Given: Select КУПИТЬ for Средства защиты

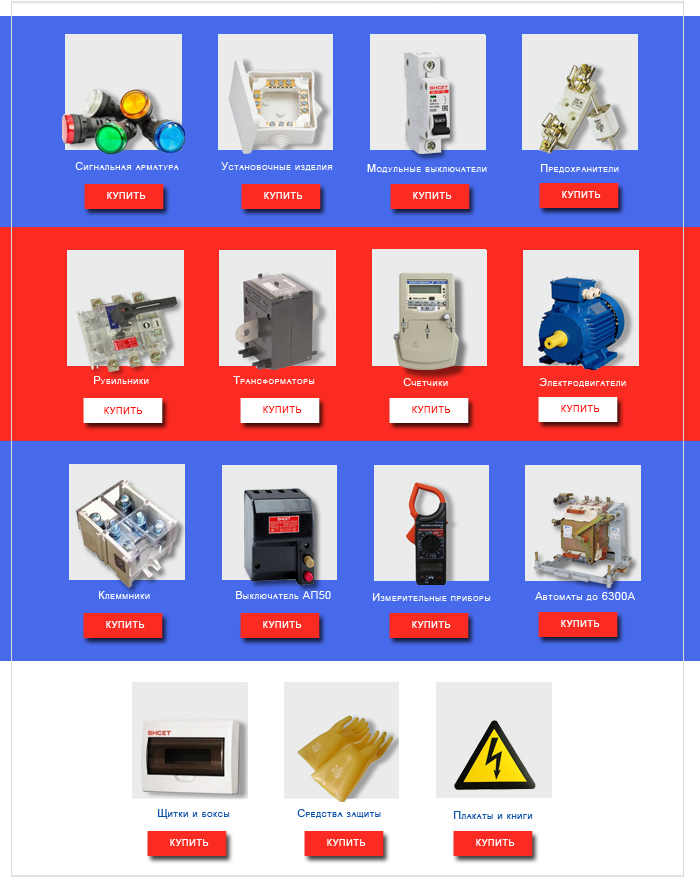Looking at the screenshot, I should [x=345, y=843].
